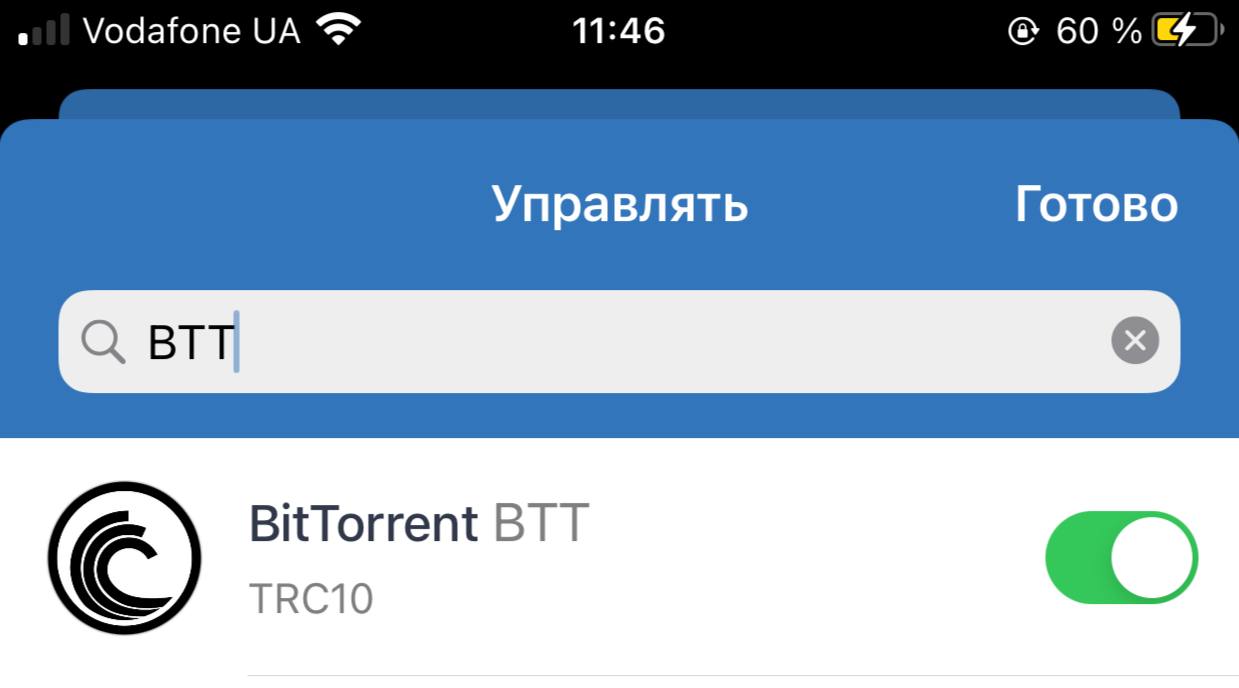Disable the BitTorrent BTT toggle
The image size is (1239, 688).
pos(1121,557)
